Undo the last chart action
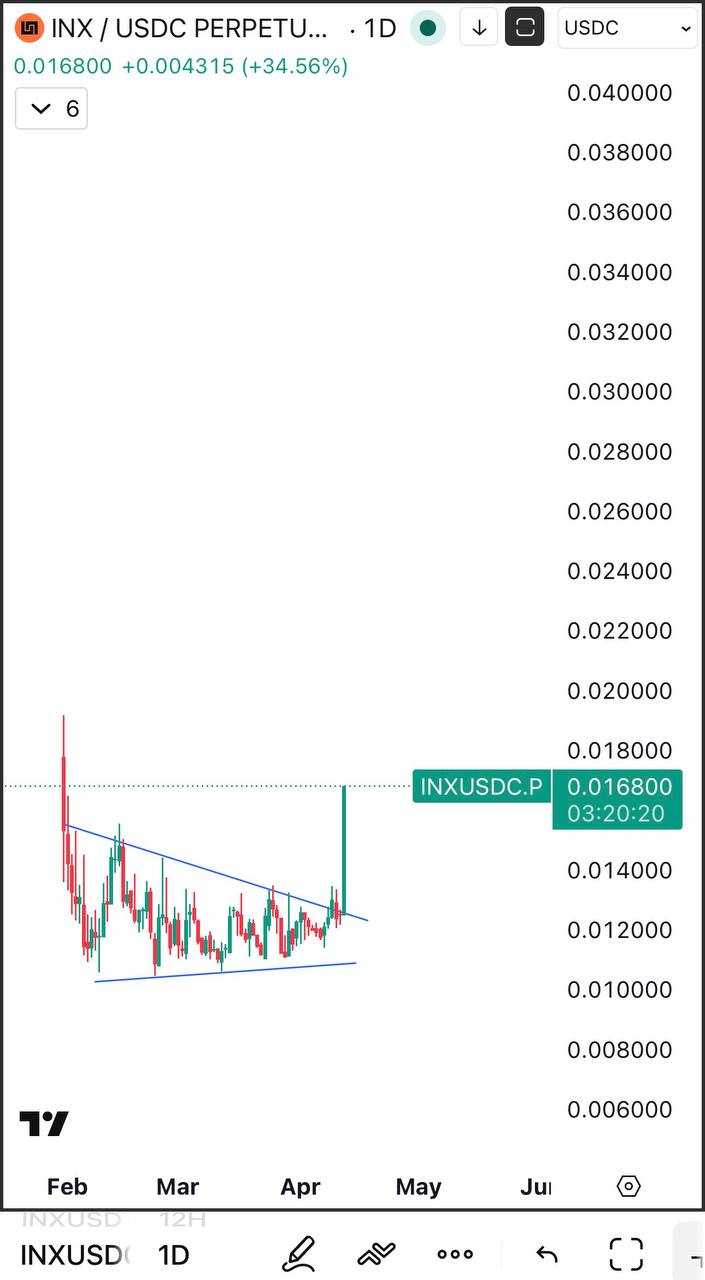 [x=546, y=1254]
